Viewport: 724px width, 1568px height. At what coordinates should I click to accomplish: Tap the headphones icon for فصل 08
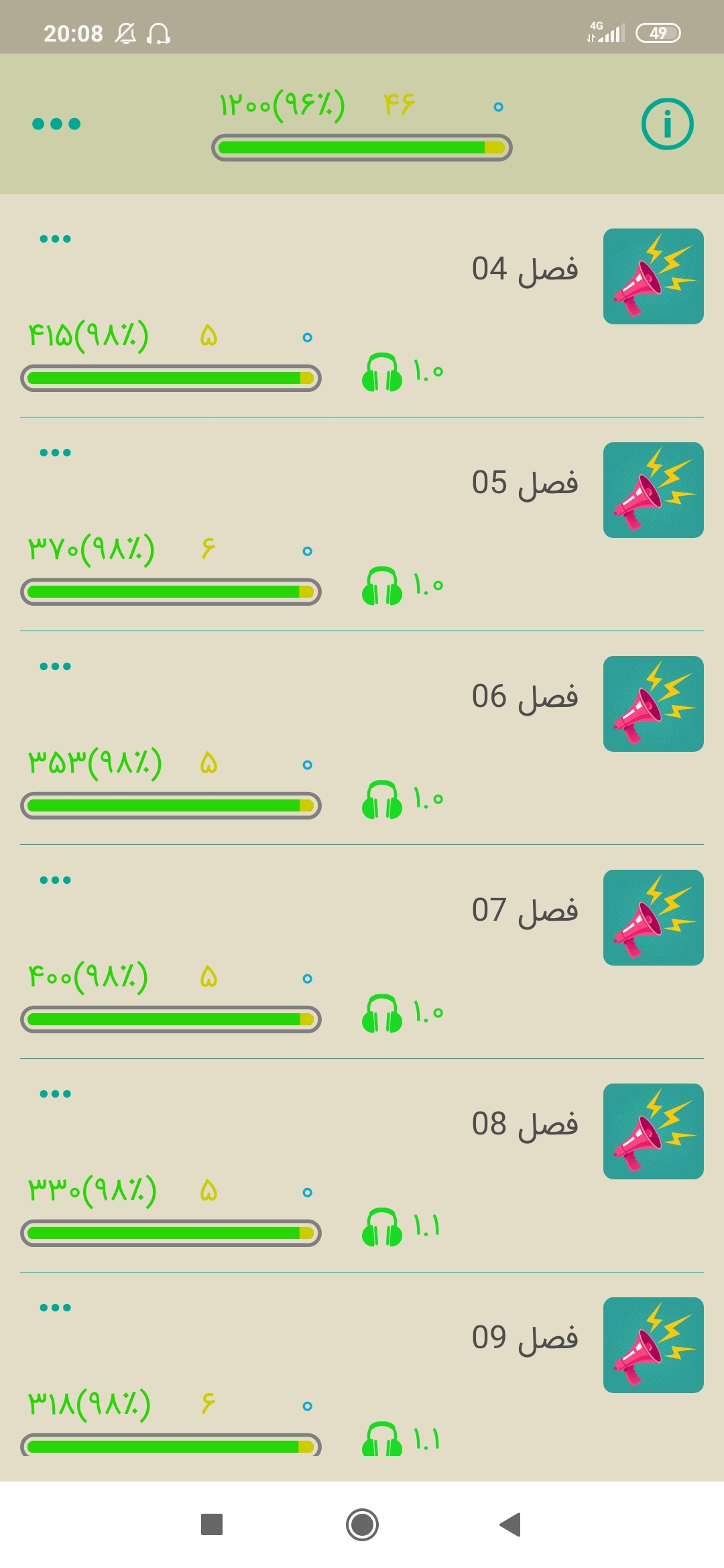coord(382,1227)
